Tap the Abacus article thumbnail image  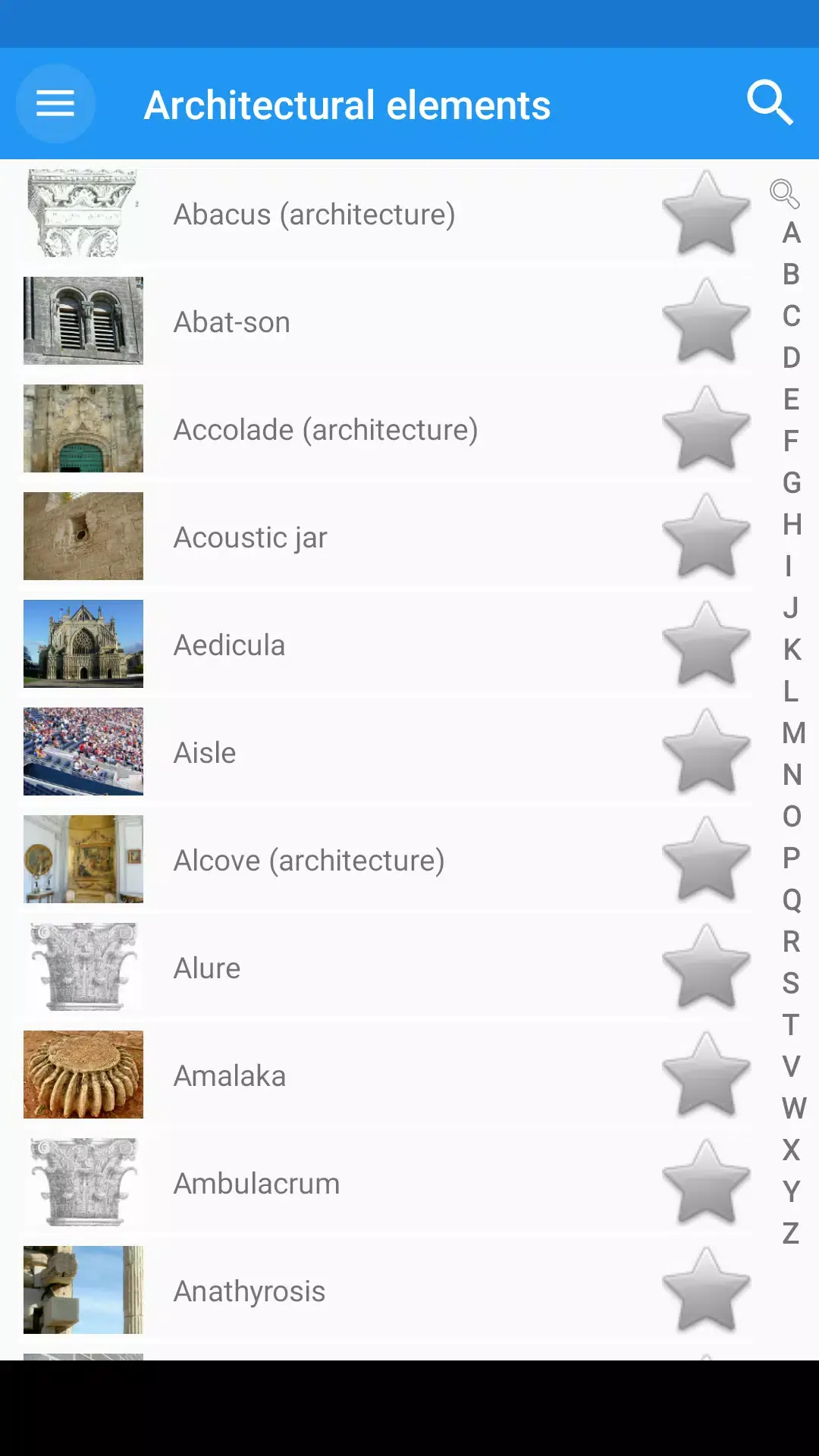pyautogui.click(x=83, y=213)
